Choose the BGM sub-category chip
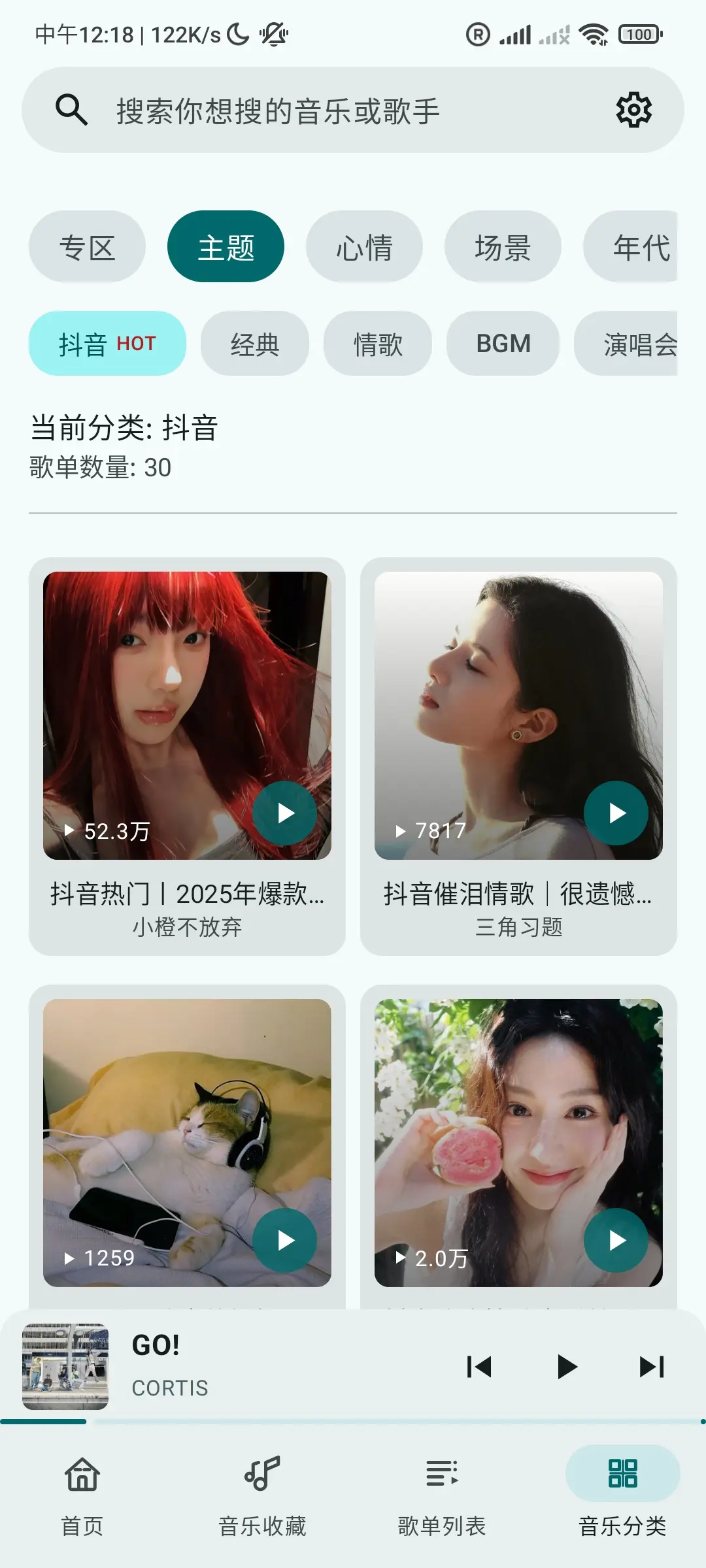 503,344
